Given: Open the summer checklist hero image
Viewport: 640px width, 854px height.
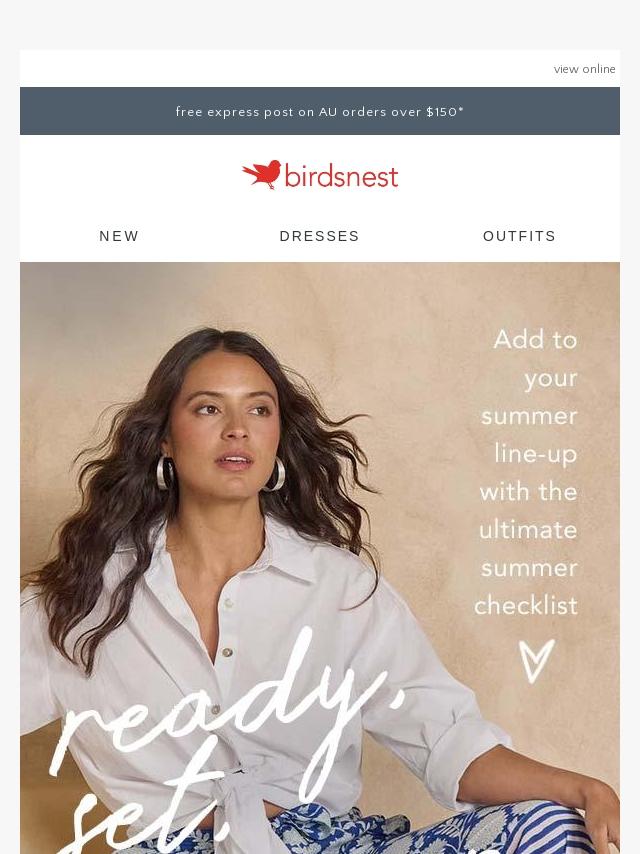Looking at the screenshot, I should point(320,560).
